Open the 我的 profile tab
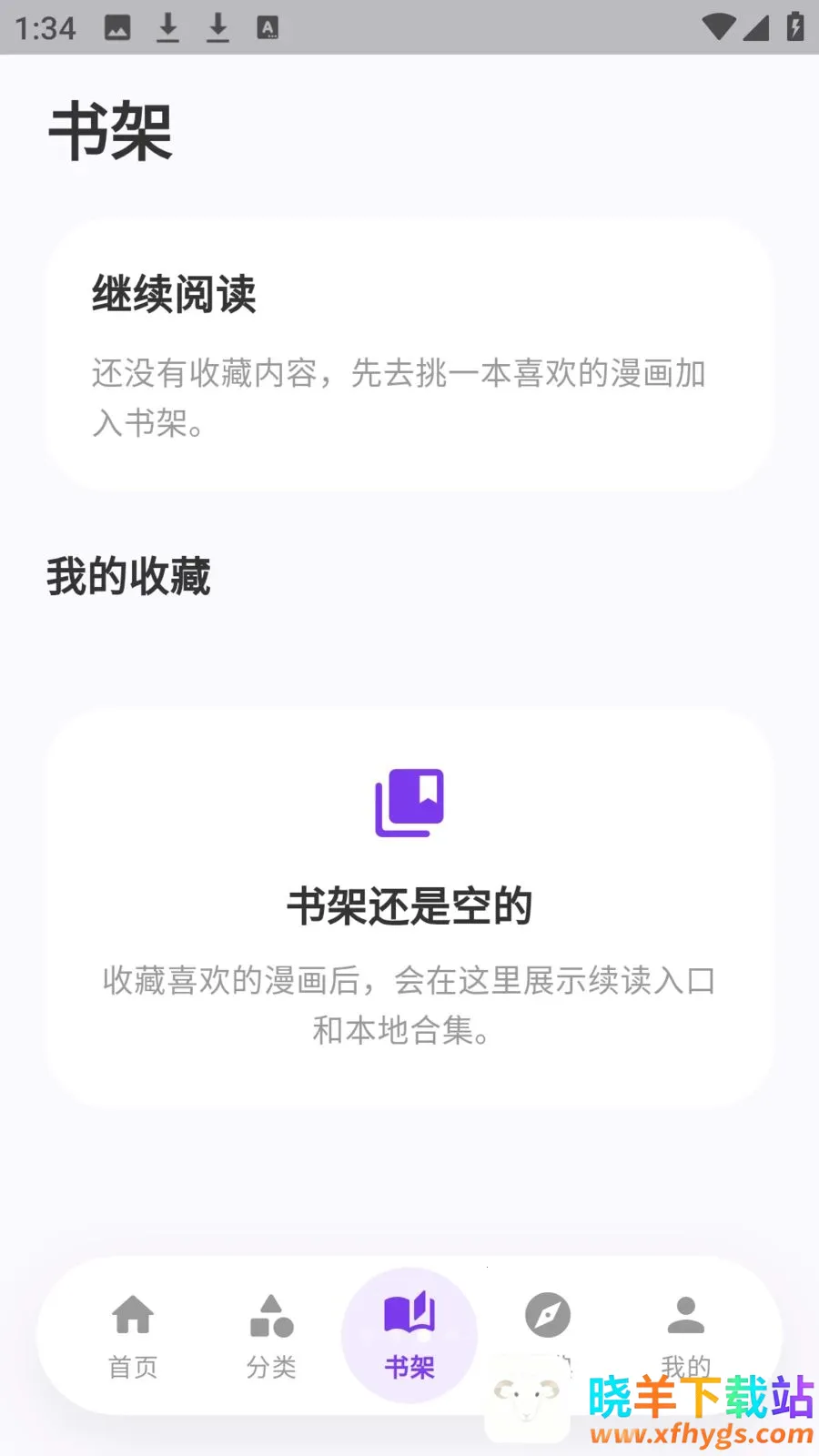The width and height of the screenshot is (819, 1456). [x=686, y=1335]
